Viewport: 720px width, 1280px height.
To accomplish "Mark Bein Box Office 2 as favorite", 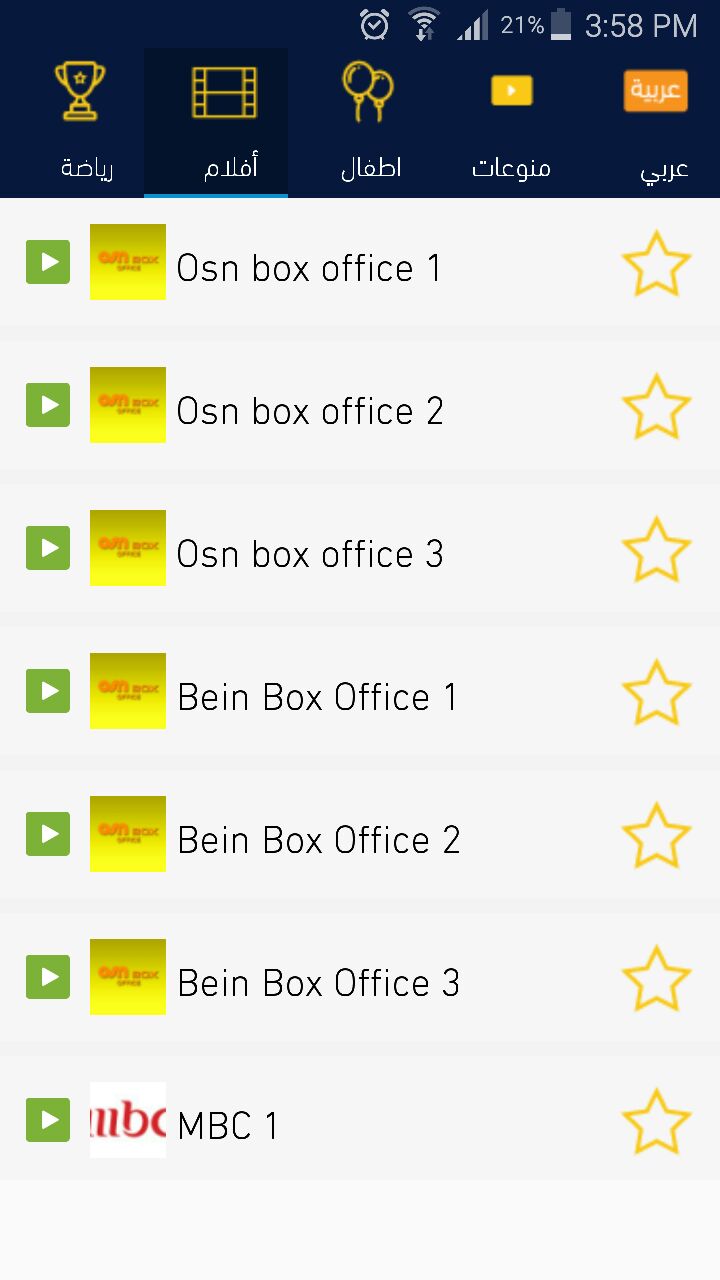I will pyautogui.click(x=656, y=836).
